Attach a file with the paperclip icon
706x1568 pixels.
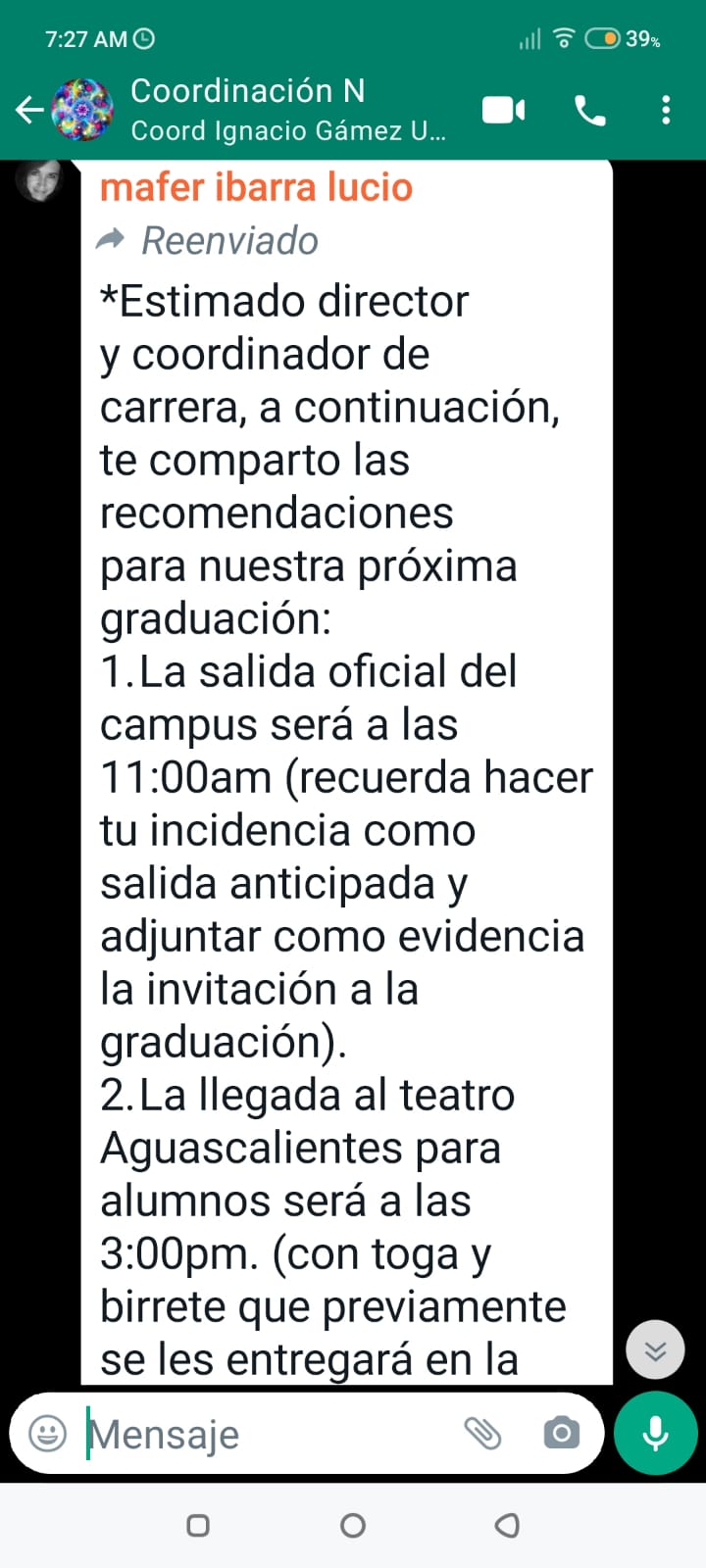(x=482, y=1434)
